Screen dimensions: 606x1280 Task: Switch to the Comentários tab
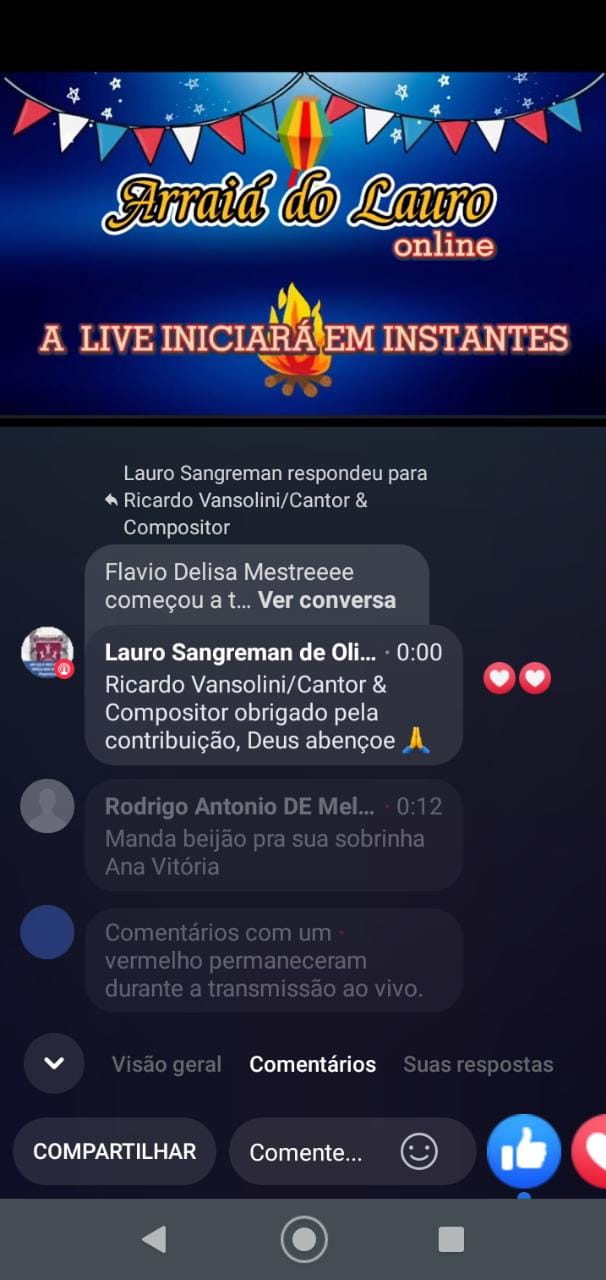[x=313, y=1065]
